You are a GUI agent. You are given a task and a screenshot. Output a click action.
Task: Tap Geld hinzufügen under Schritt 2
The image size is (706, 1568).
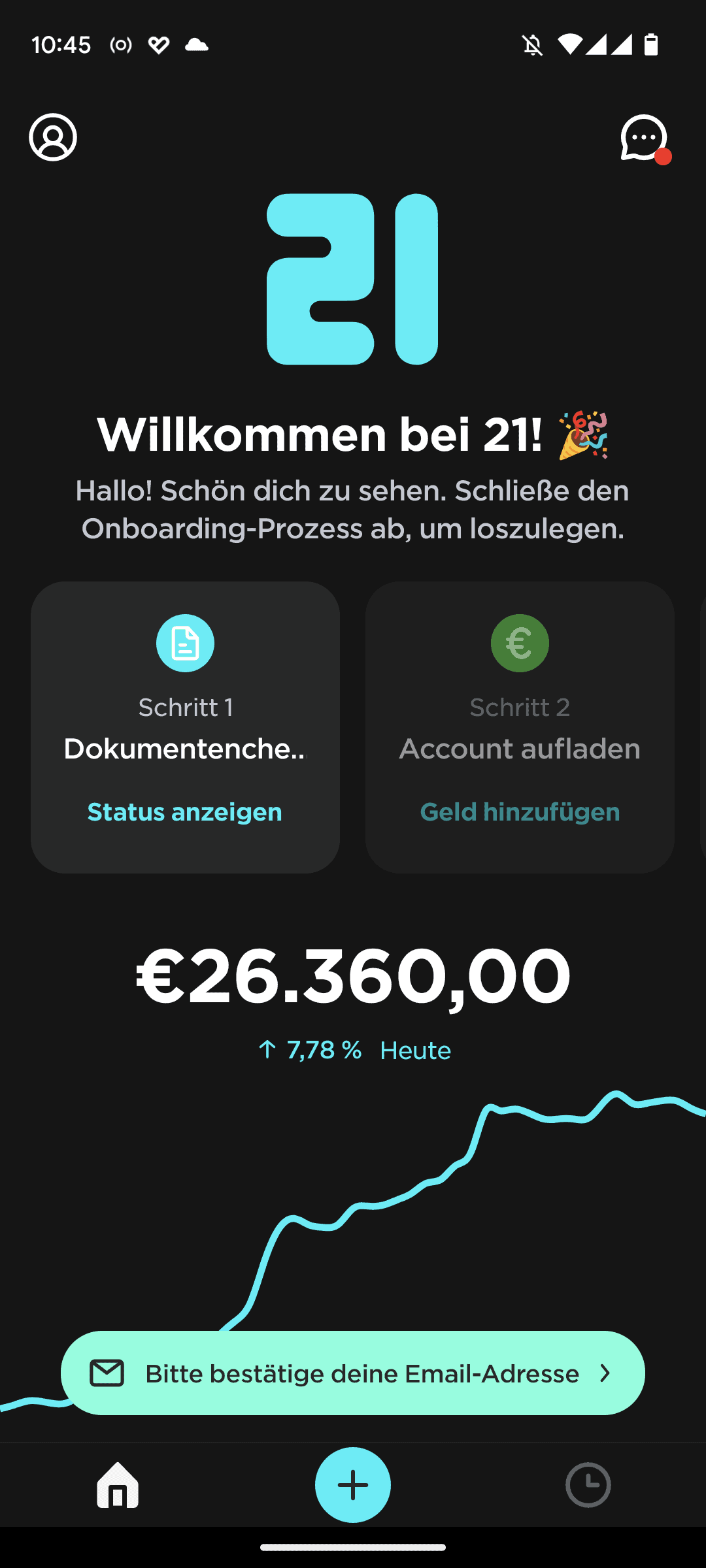(520, 812)
